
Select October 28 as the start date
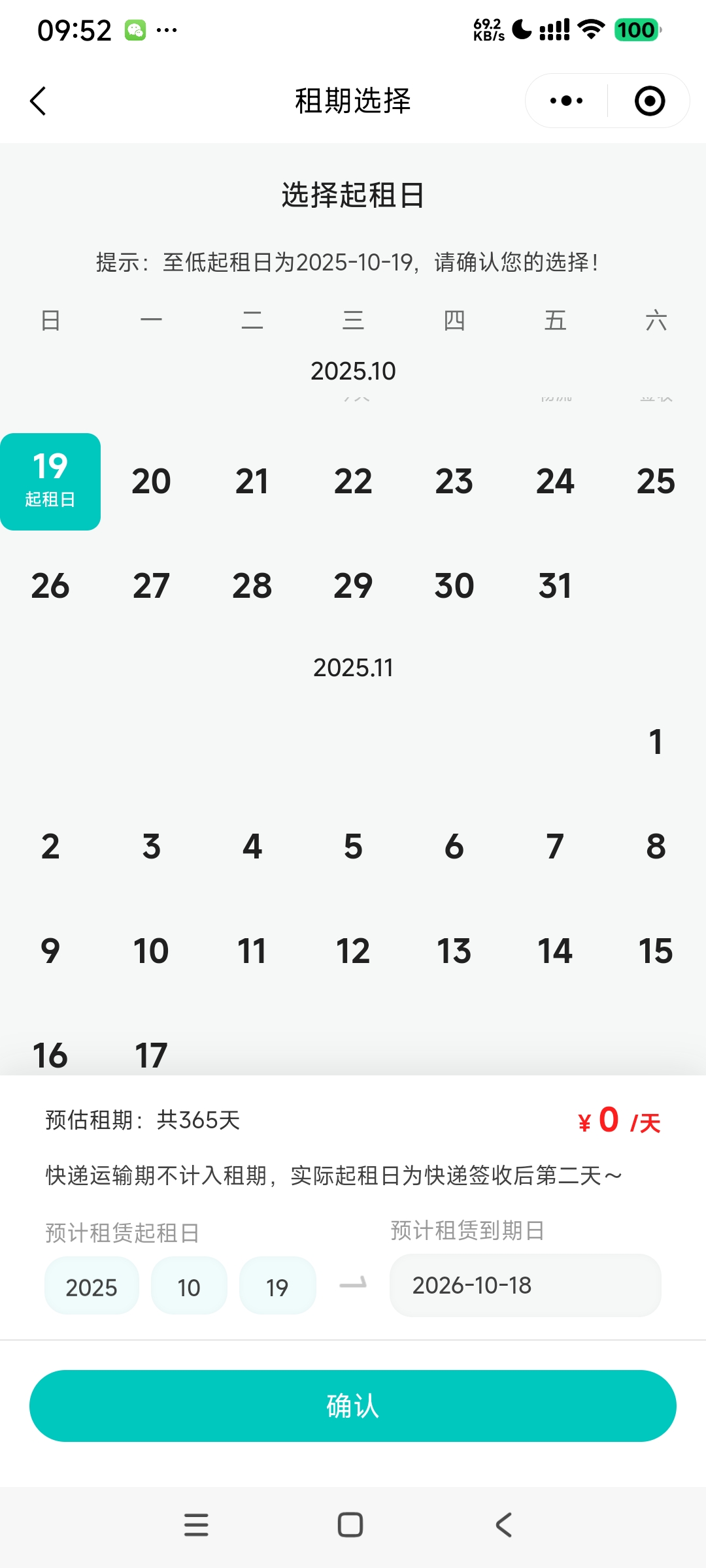click(x=252, y=586)
